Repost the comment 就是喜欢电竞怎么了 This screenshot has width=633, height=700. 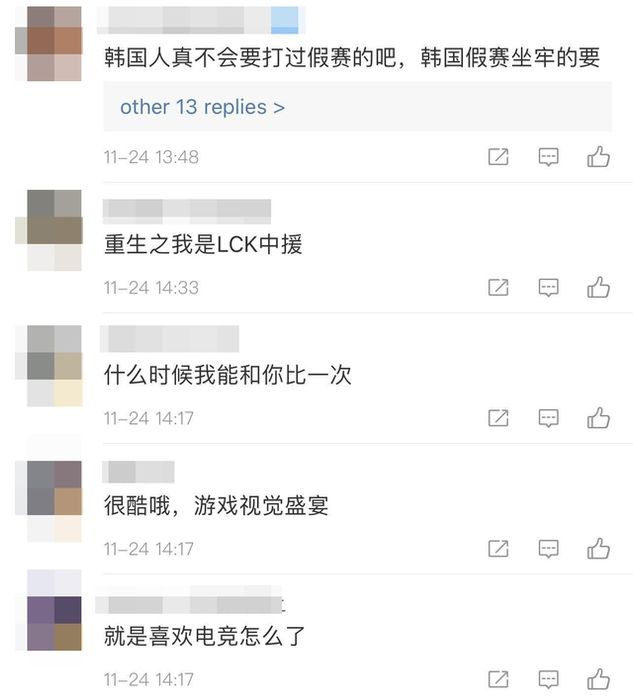(498, 679)
